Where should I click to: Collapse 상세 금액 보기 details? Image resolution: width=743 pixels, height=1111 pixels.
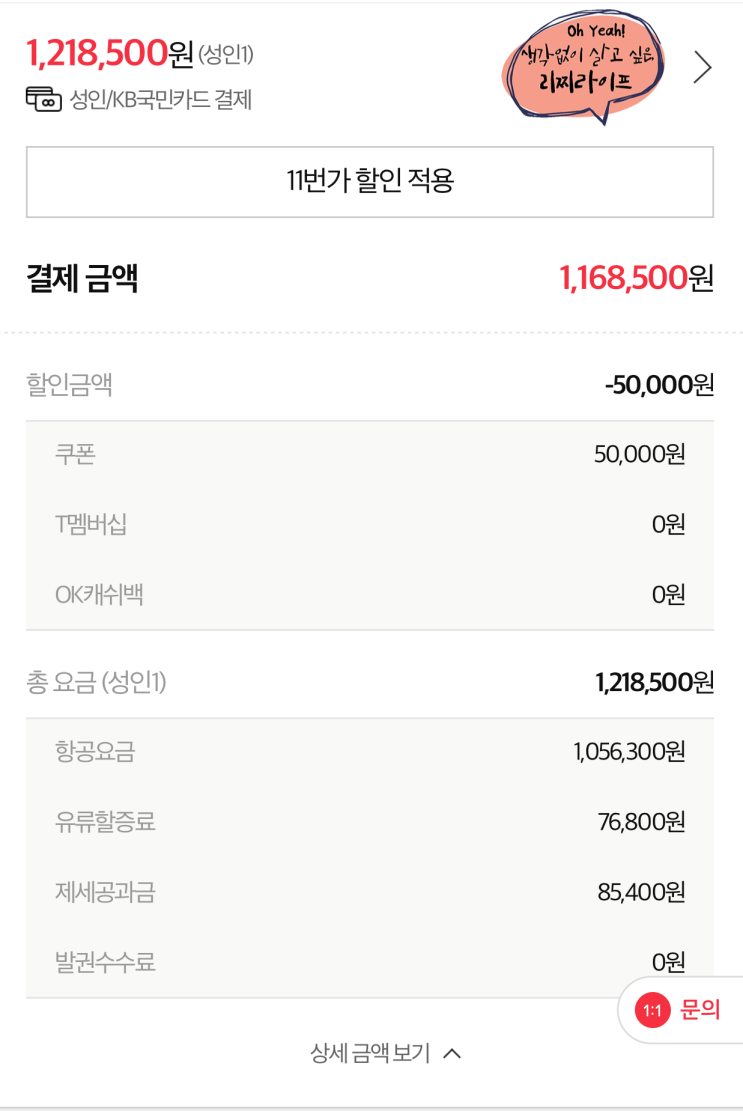[x=385, y=1053]
